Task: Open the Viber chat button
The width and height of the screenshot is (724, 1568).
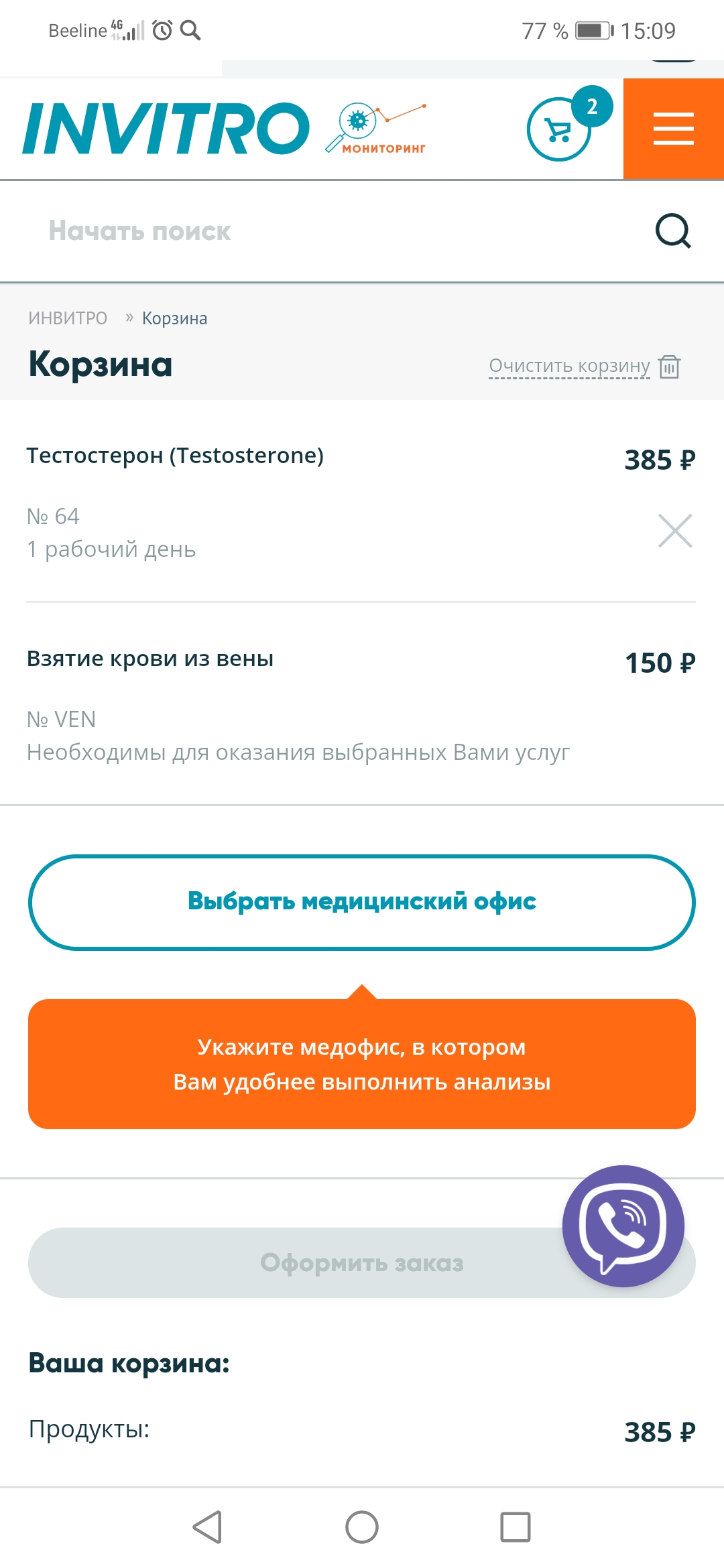Action: point(623,1226)
